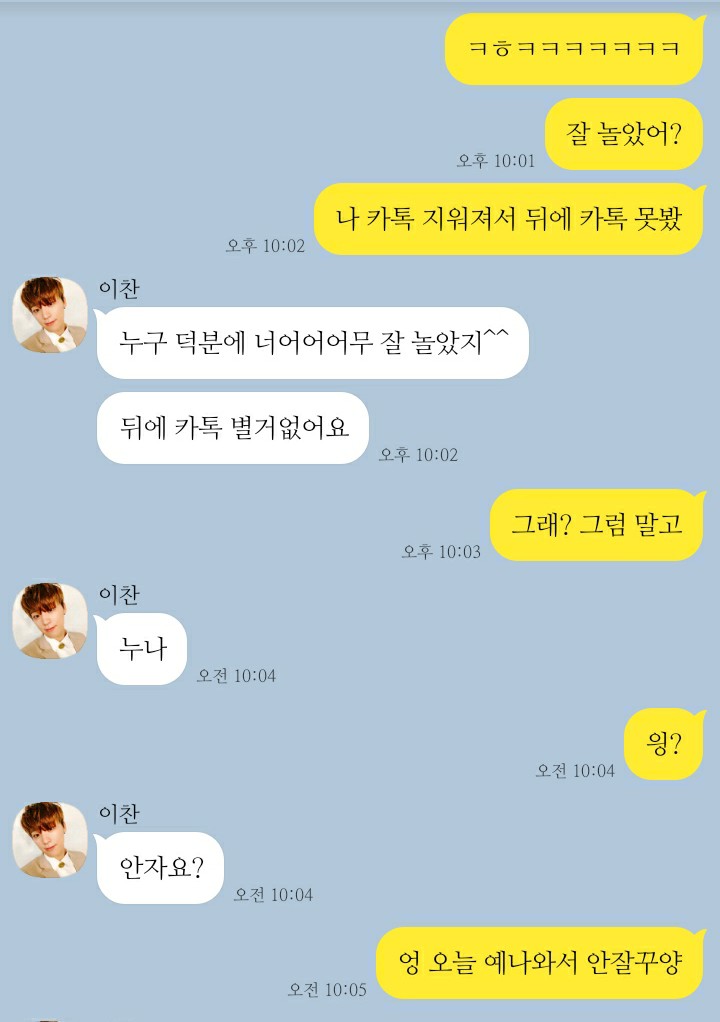View 이찬's profile from the '안자요?' message

(x=49, y=840)
